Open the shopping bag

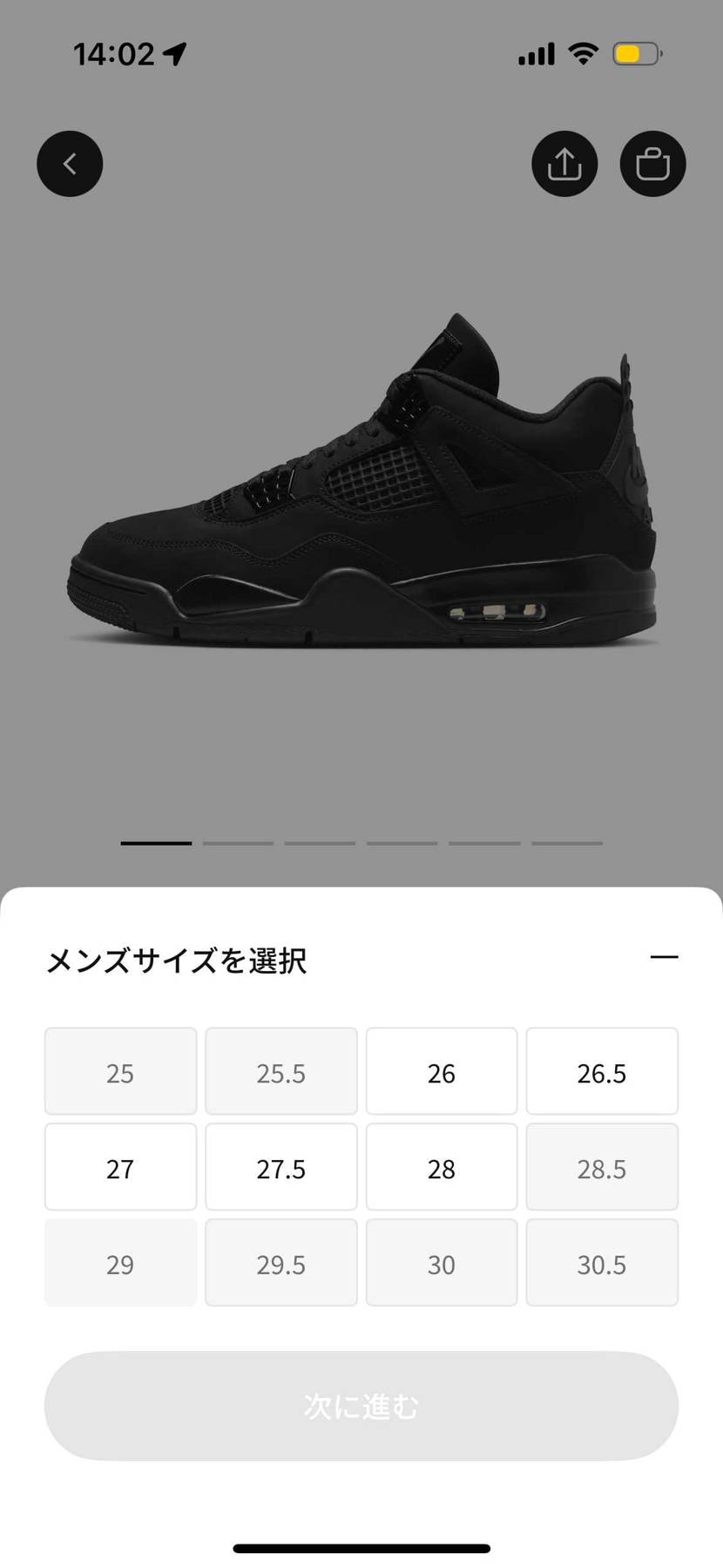pyautogui.click(x=652, y=164)
